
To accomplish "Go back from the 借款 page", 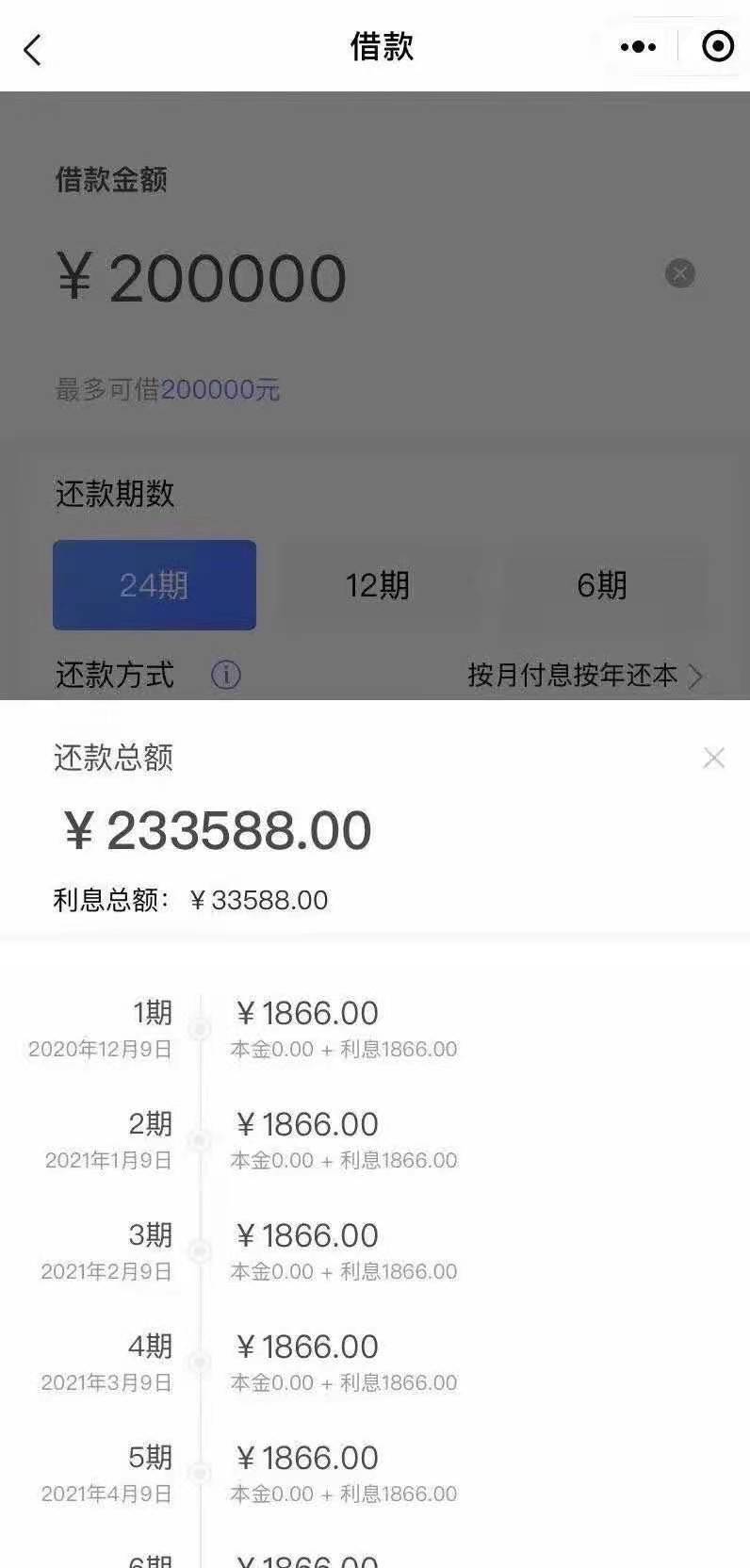I will coord(33,49).
